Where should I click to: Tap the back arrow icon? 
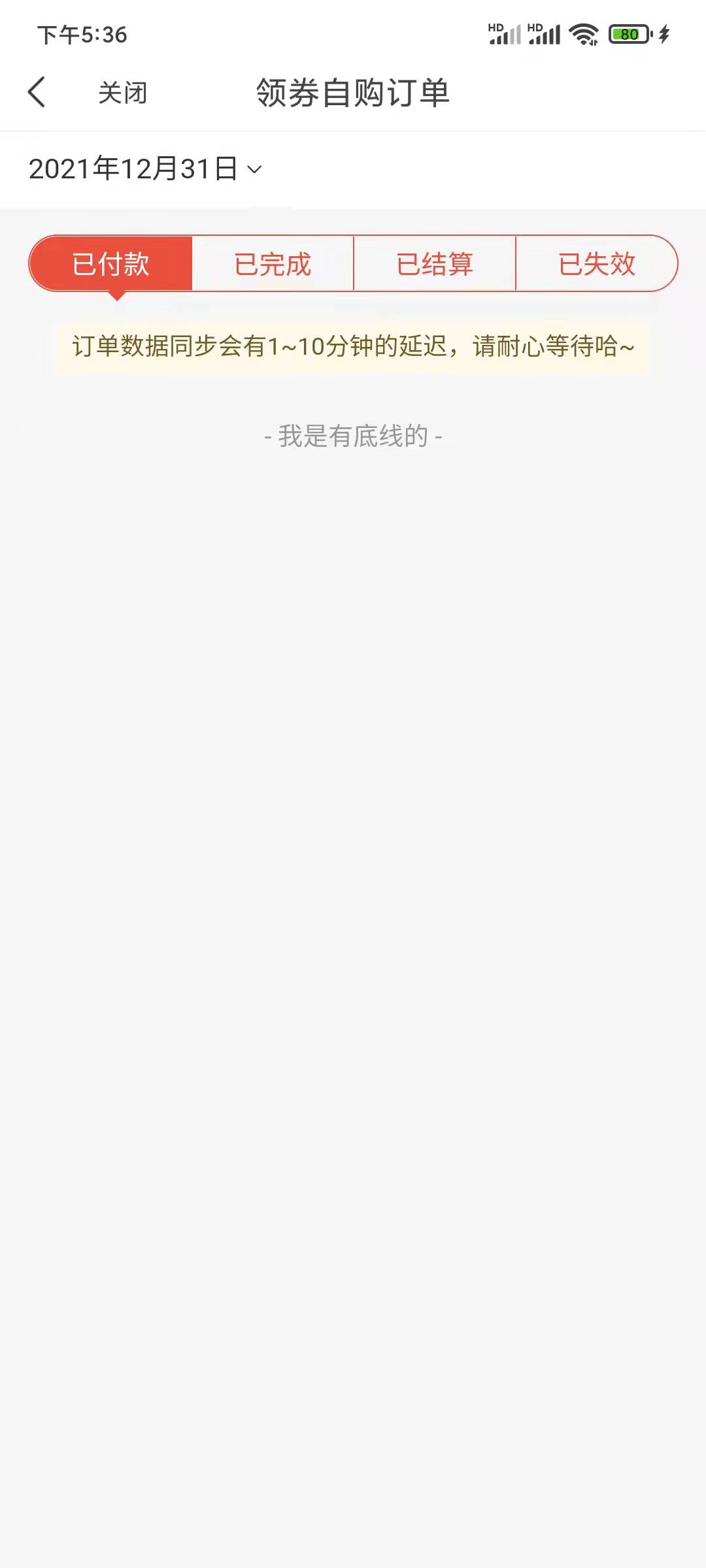[x=36, y=92]
